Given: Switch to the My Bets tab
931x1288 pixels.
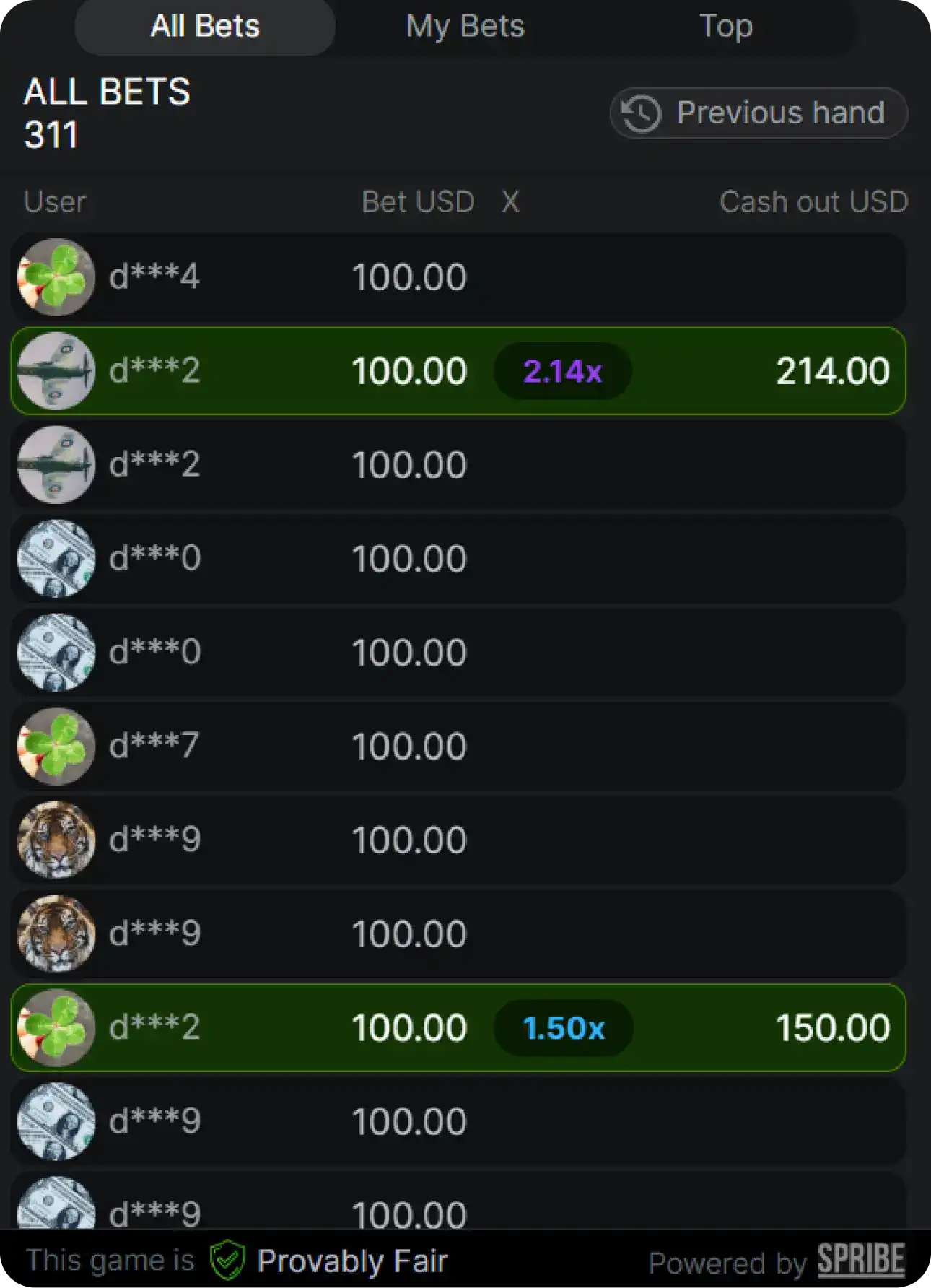Looking at the screenshot, I should [x=465, y=27].
